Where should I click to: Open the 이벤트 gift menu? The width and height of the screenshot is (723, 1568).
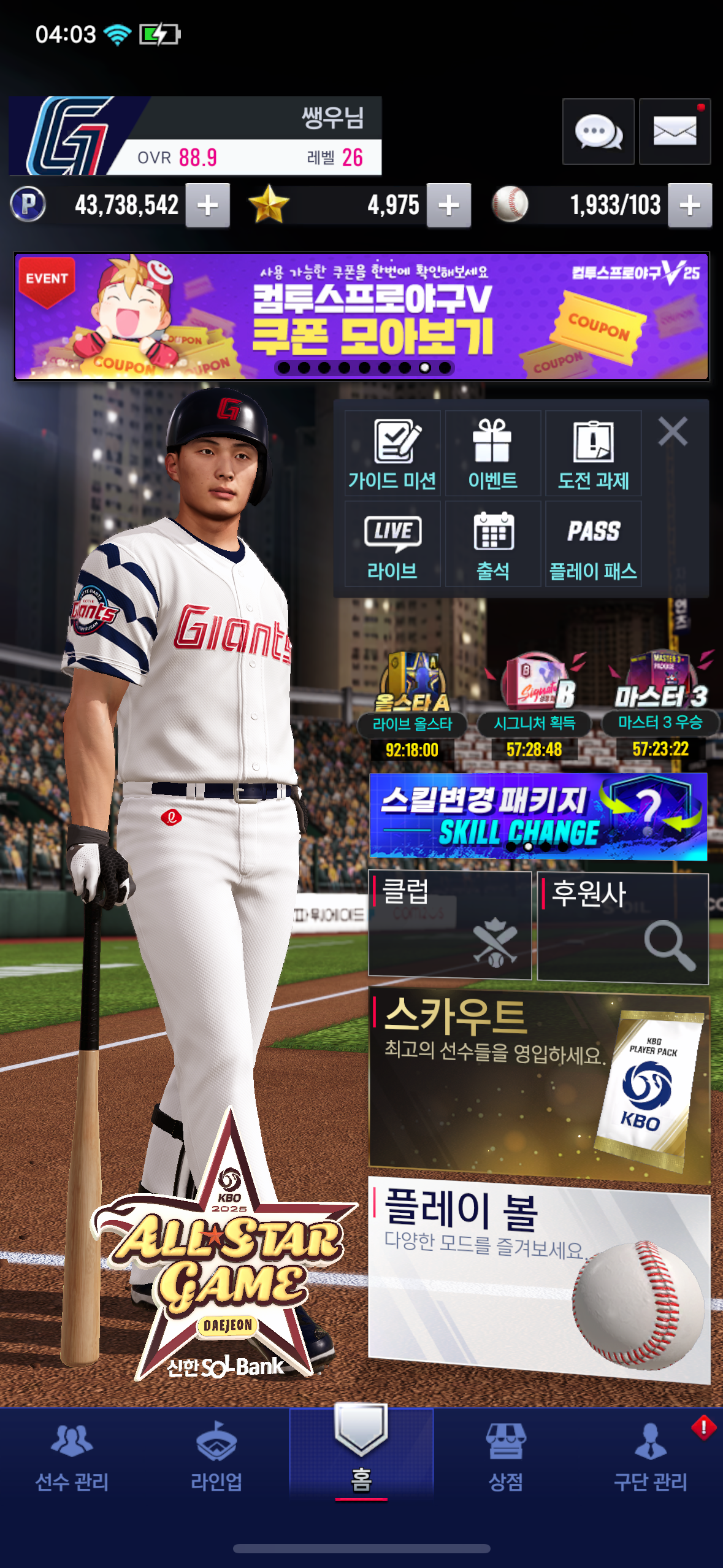point(492,453)
